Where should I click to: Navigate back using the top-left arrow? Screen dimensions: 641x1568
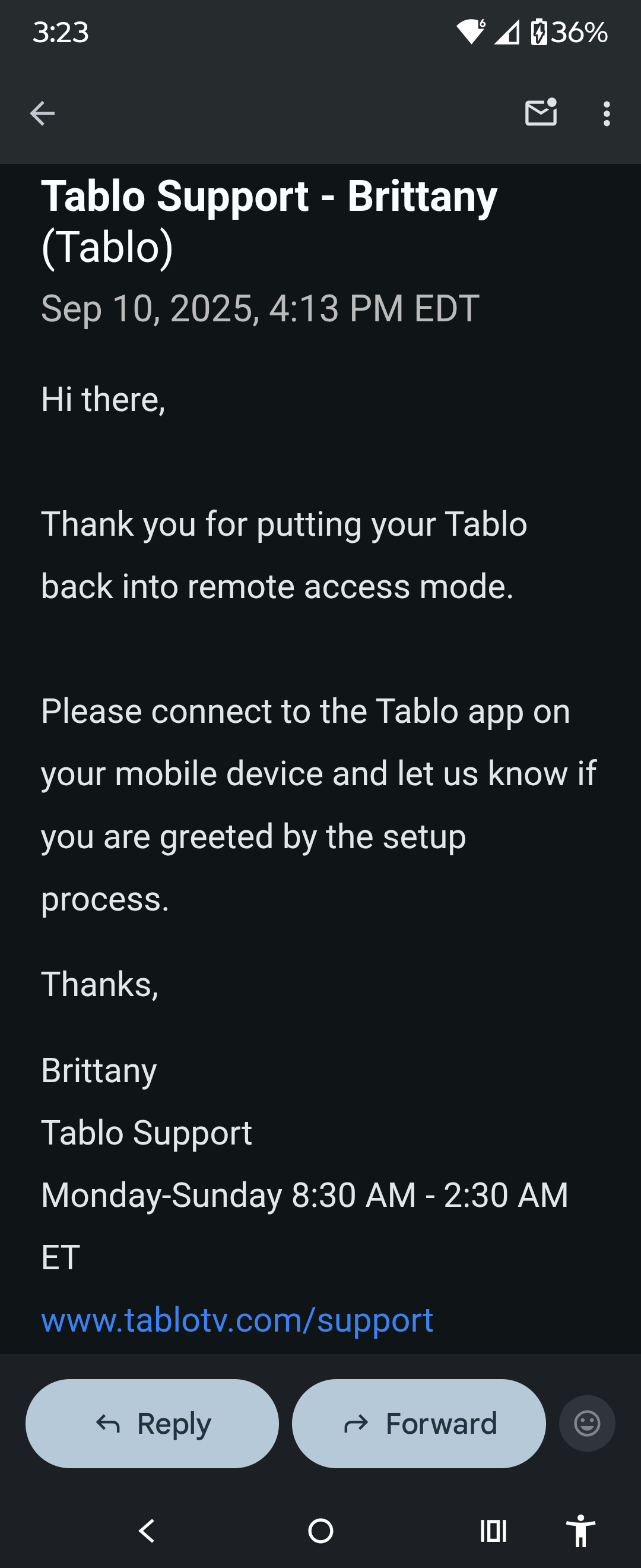pyautogui.click(x=42, y=113)
